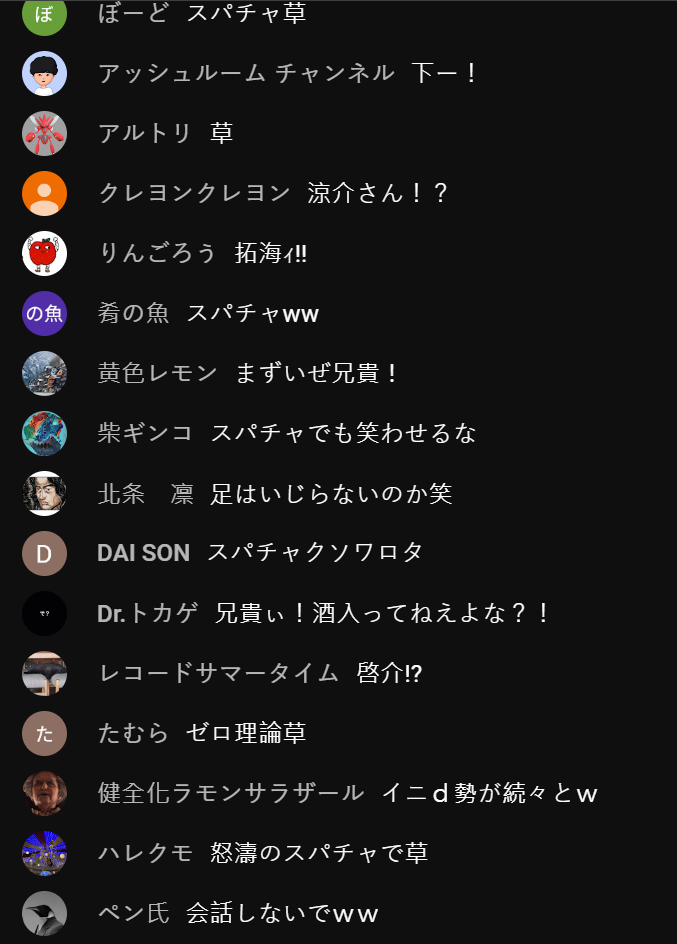677x944 pixels.
Task: Tap クレヨンクレヨン's profile avatar
Action: coord(44,193)
